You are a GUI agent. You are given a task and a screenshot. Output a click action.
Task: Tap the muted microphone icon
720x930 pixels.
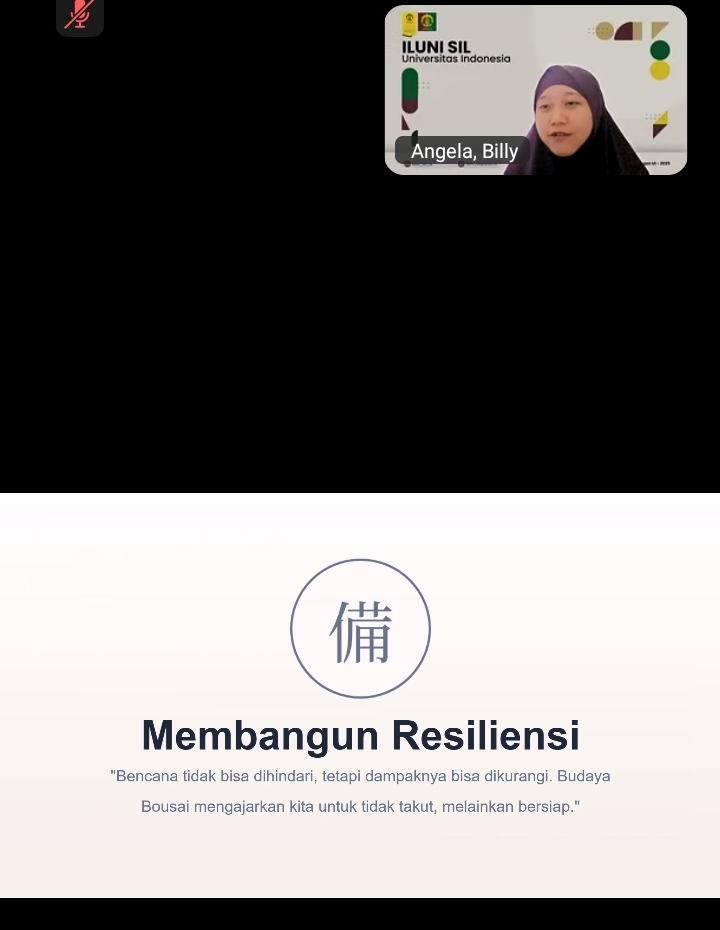point(80,16)
